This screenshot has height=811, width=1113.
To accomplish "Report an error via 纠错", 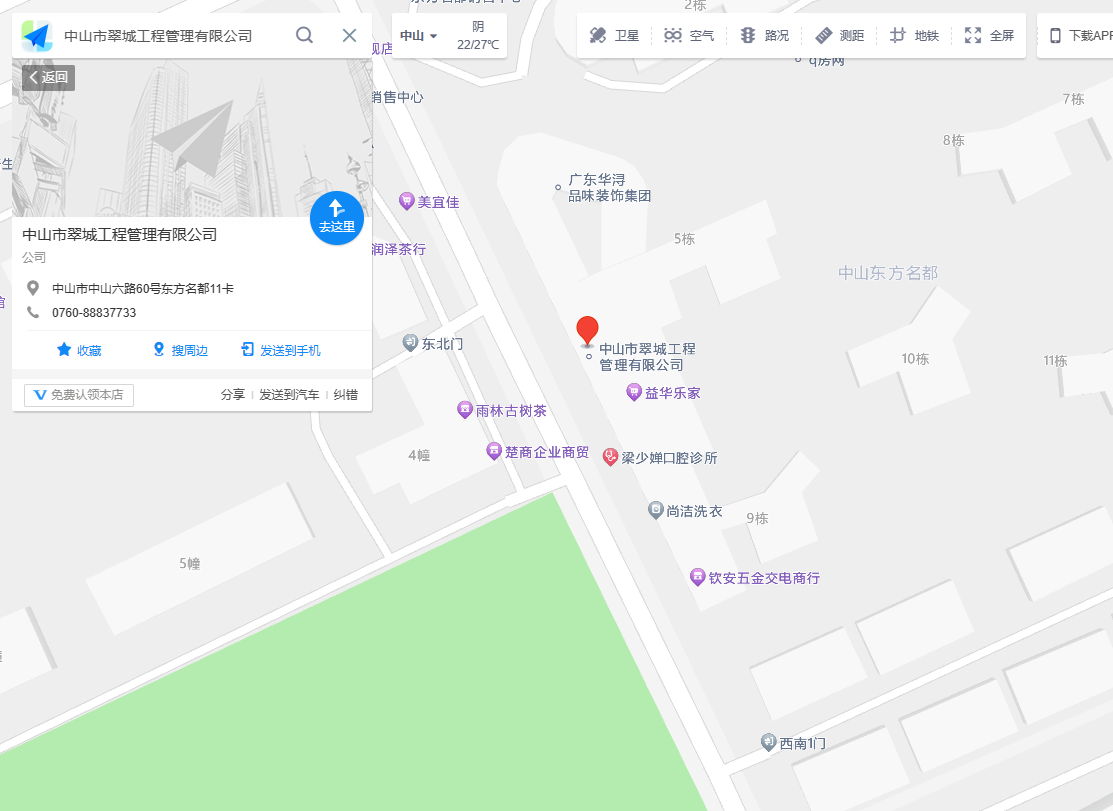I will (x=345, y=395).
